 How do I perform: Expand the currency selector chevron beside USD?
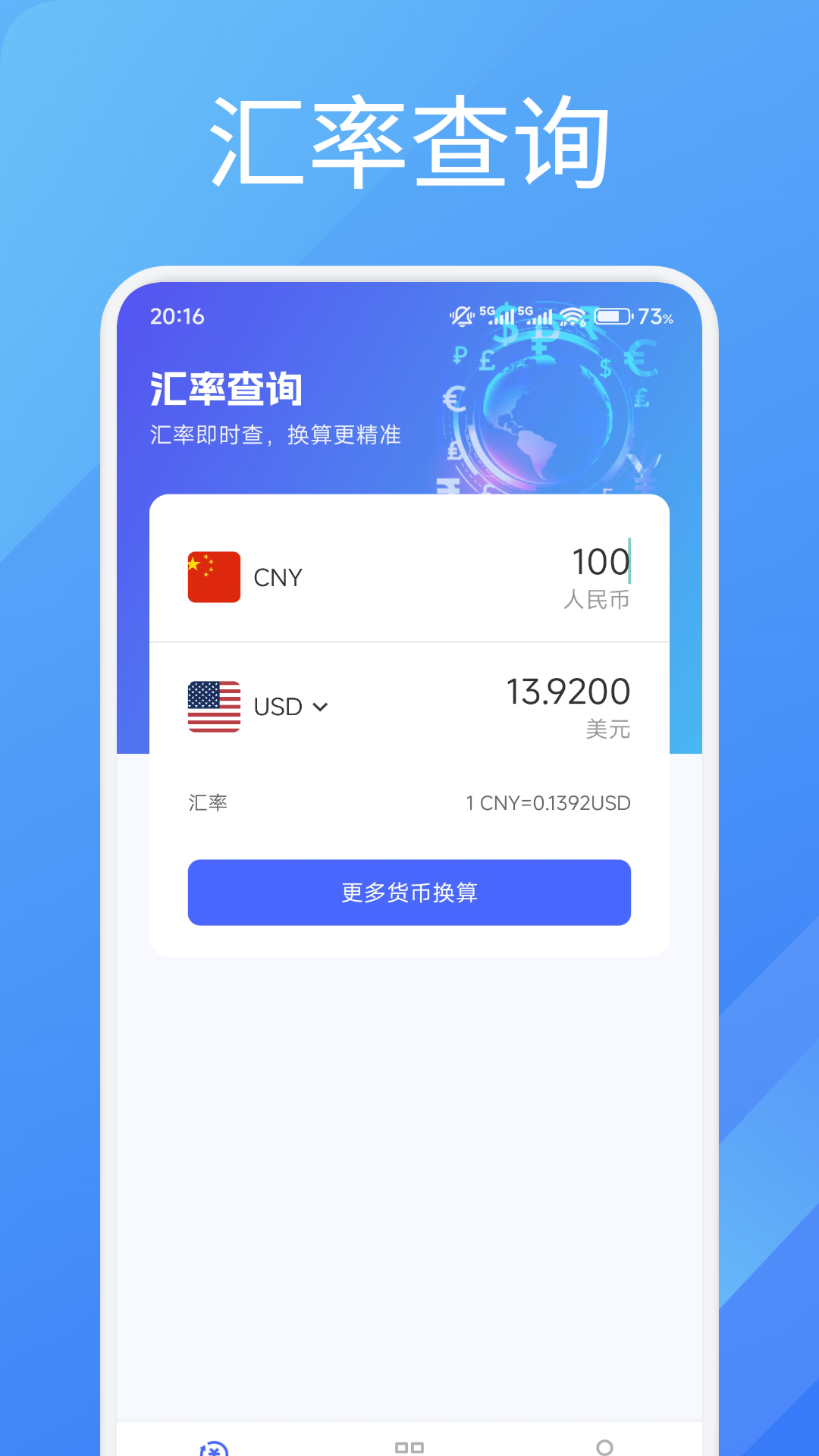(x=322, y=707)
